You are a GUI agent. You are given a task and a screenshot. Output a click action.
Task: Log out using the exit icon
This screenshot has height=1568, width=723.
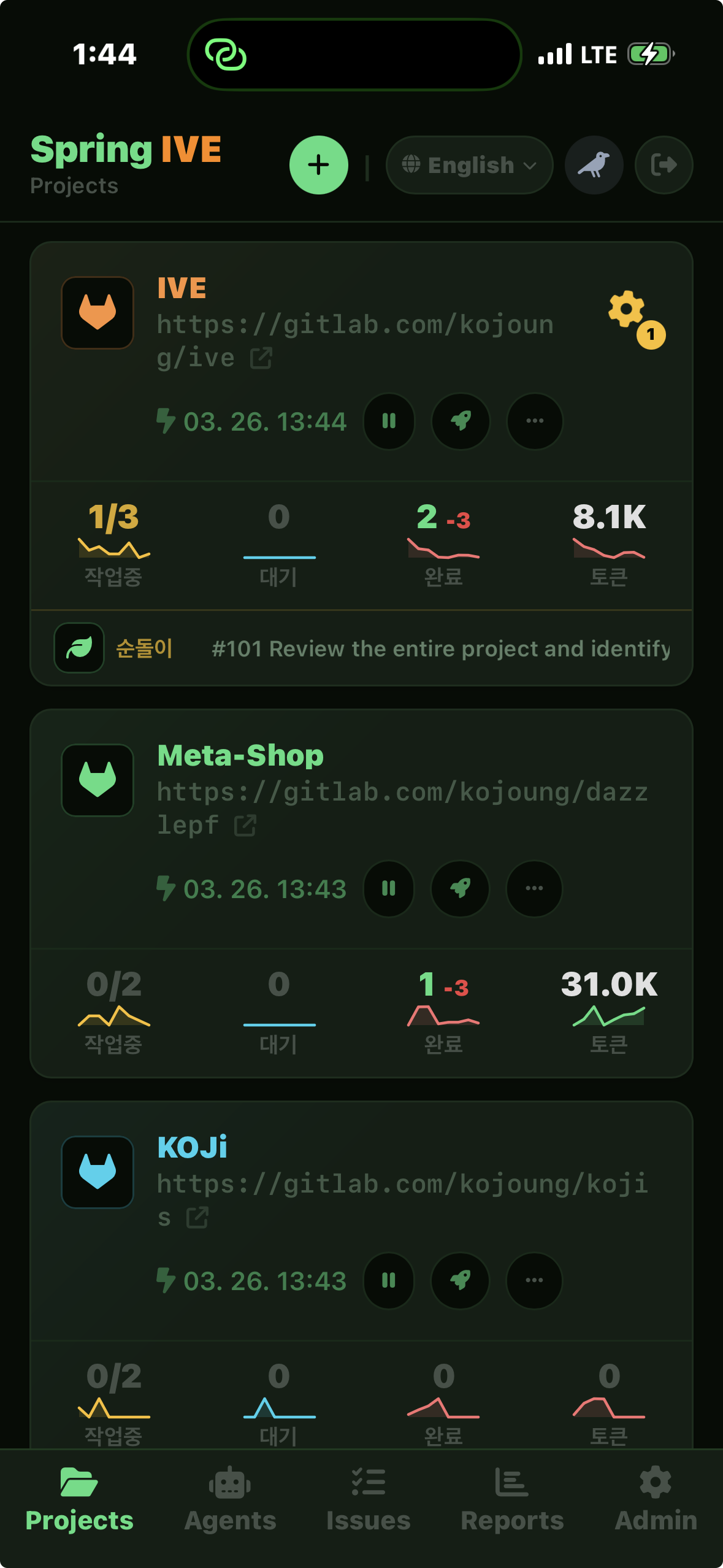[x=664, y=165]
